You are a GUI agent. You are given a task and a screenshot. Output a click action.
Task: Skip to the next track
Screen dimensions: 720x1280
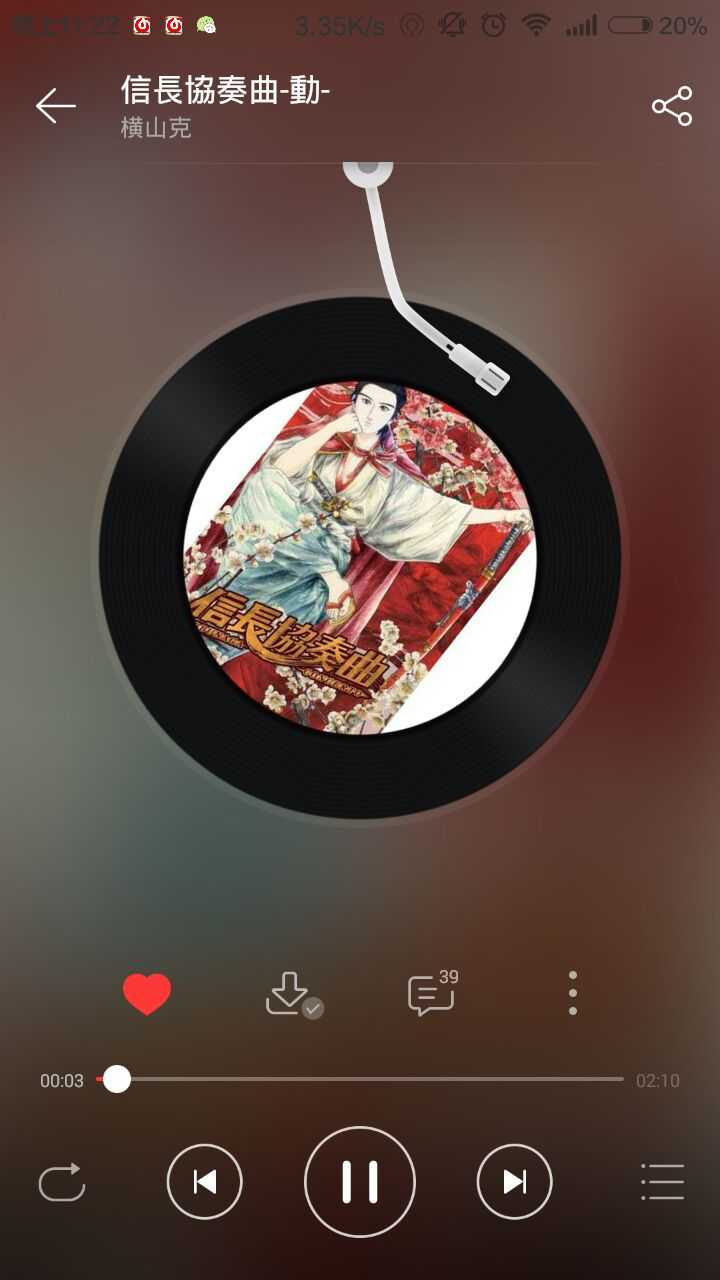(x=515, y=1181)
